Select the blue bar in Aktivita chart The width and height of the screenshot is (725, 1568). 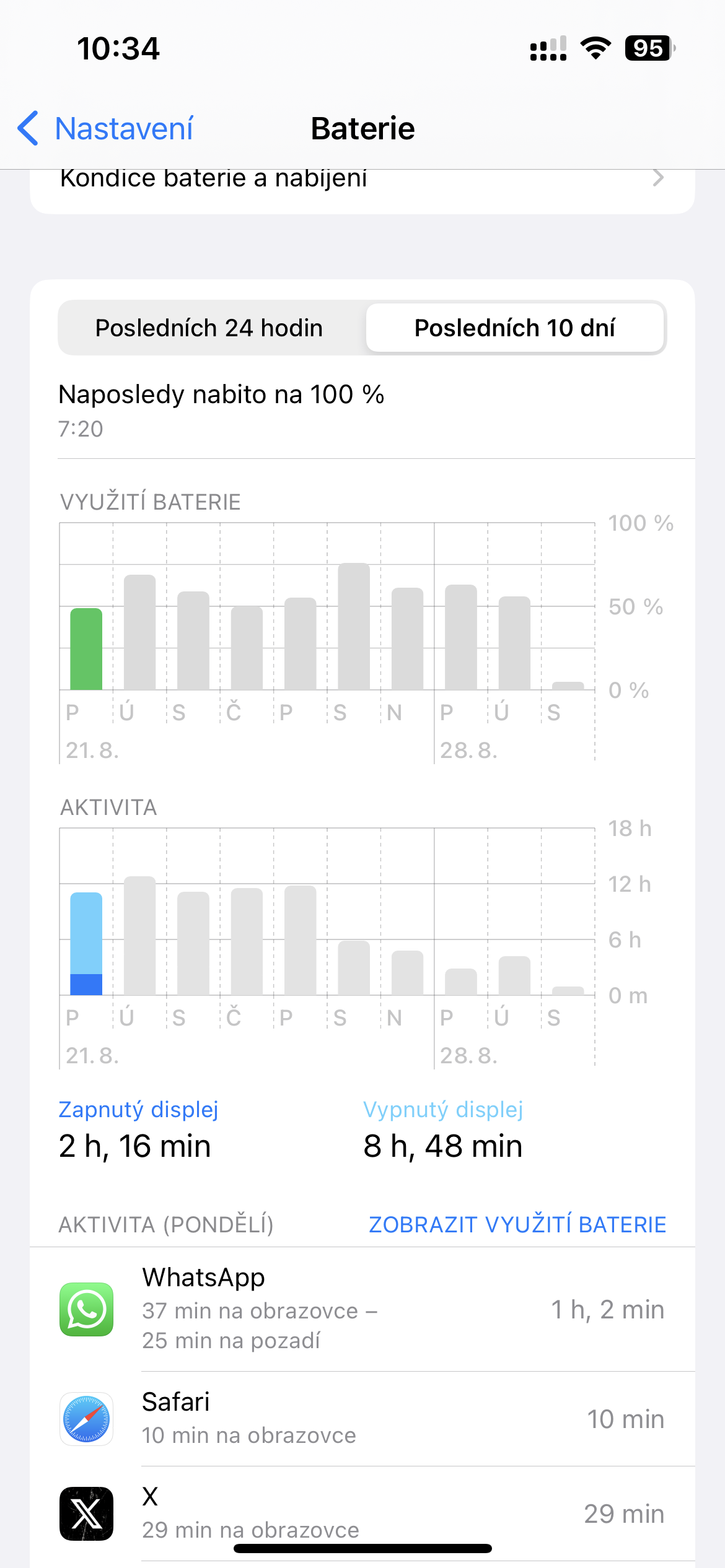[86, 943]
